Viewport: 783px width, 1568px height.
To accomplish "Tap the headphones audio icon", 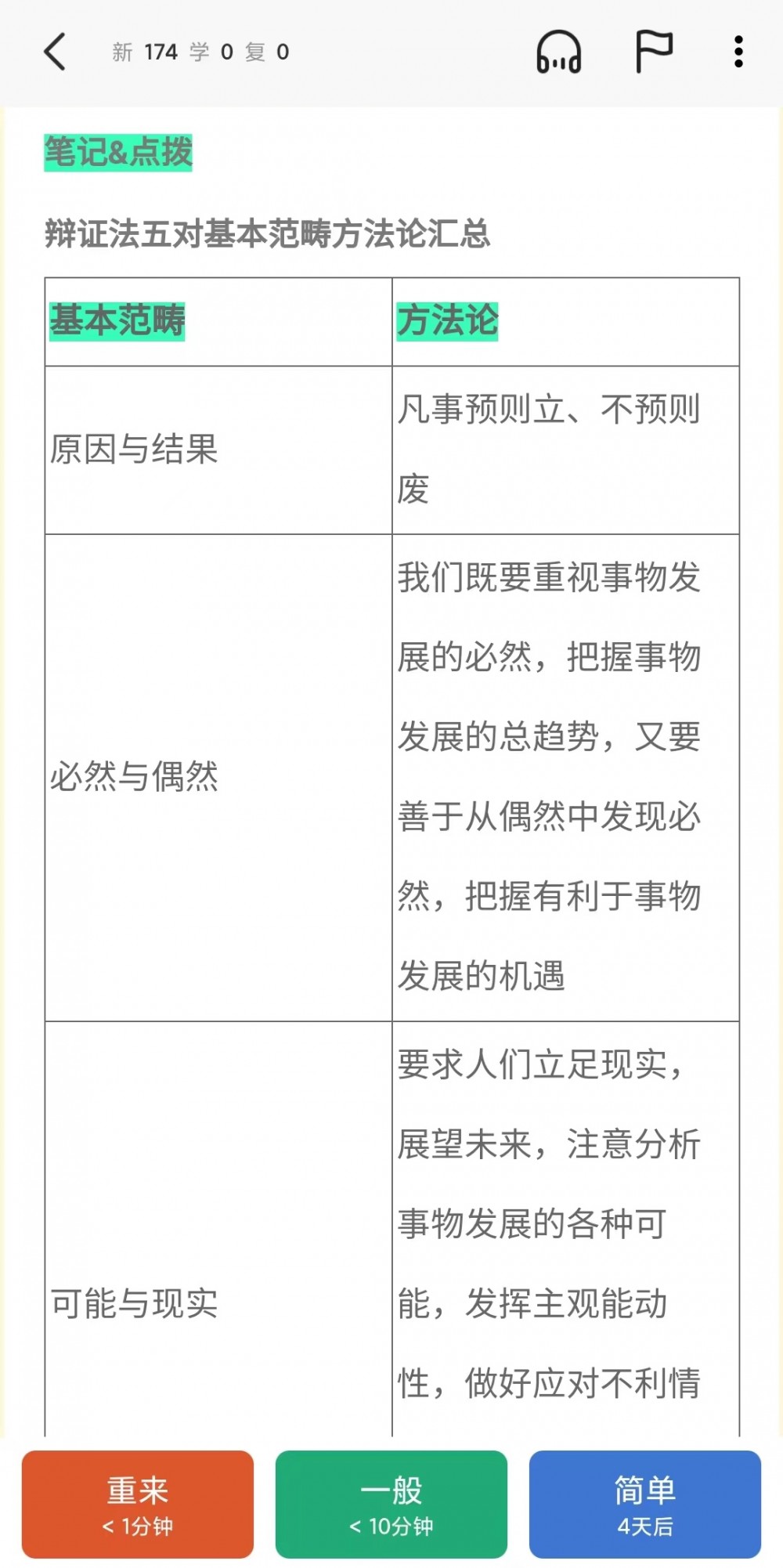I will pyautogui.click(x=558, y=52).
